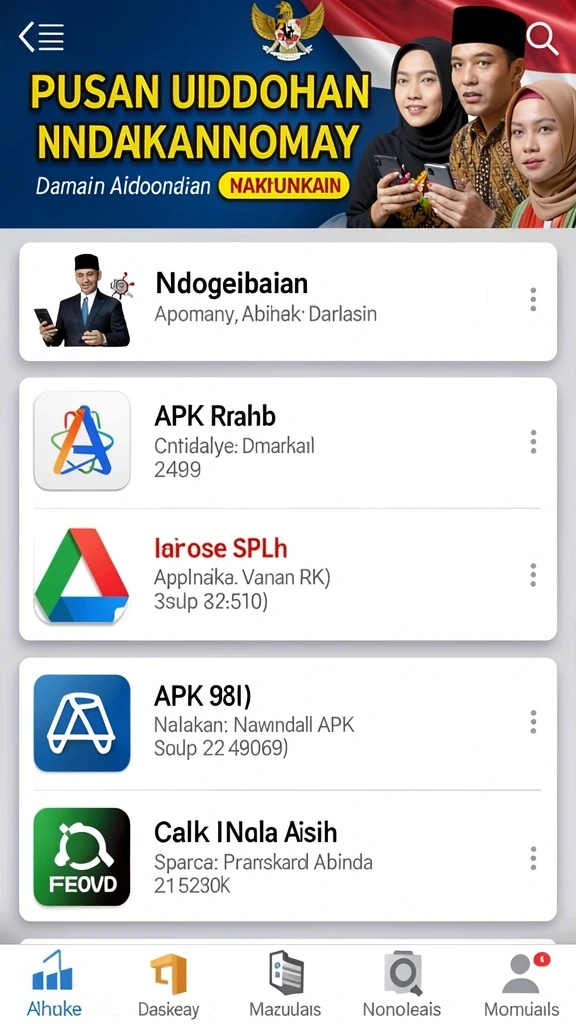The width and height of the screenshot is (576, 1024).
Task: Open options menu for Ndogeibaian
Action: click(534, 299)
